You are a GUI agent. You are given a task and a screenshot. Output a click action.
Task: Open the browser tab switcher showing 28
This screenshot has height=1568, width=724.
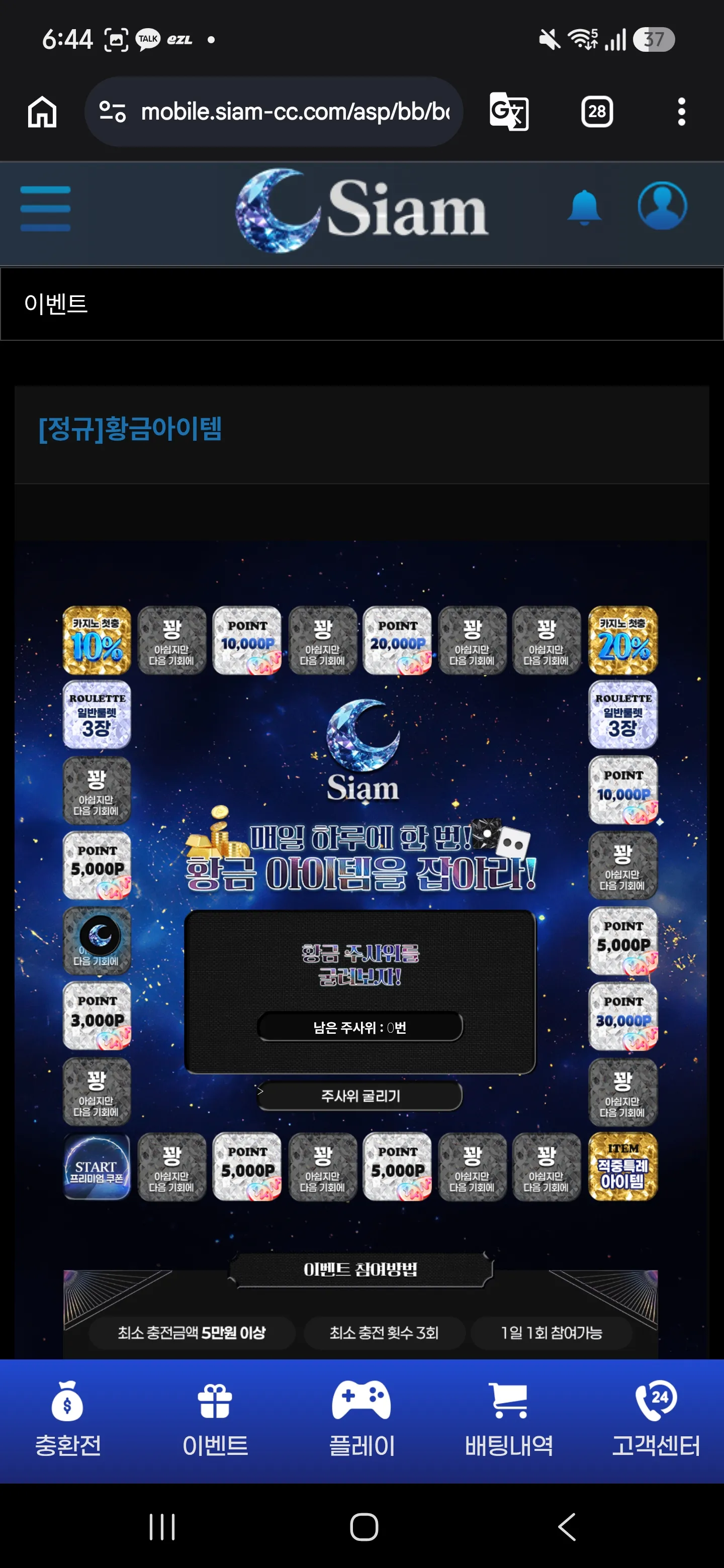coord(597,112)
